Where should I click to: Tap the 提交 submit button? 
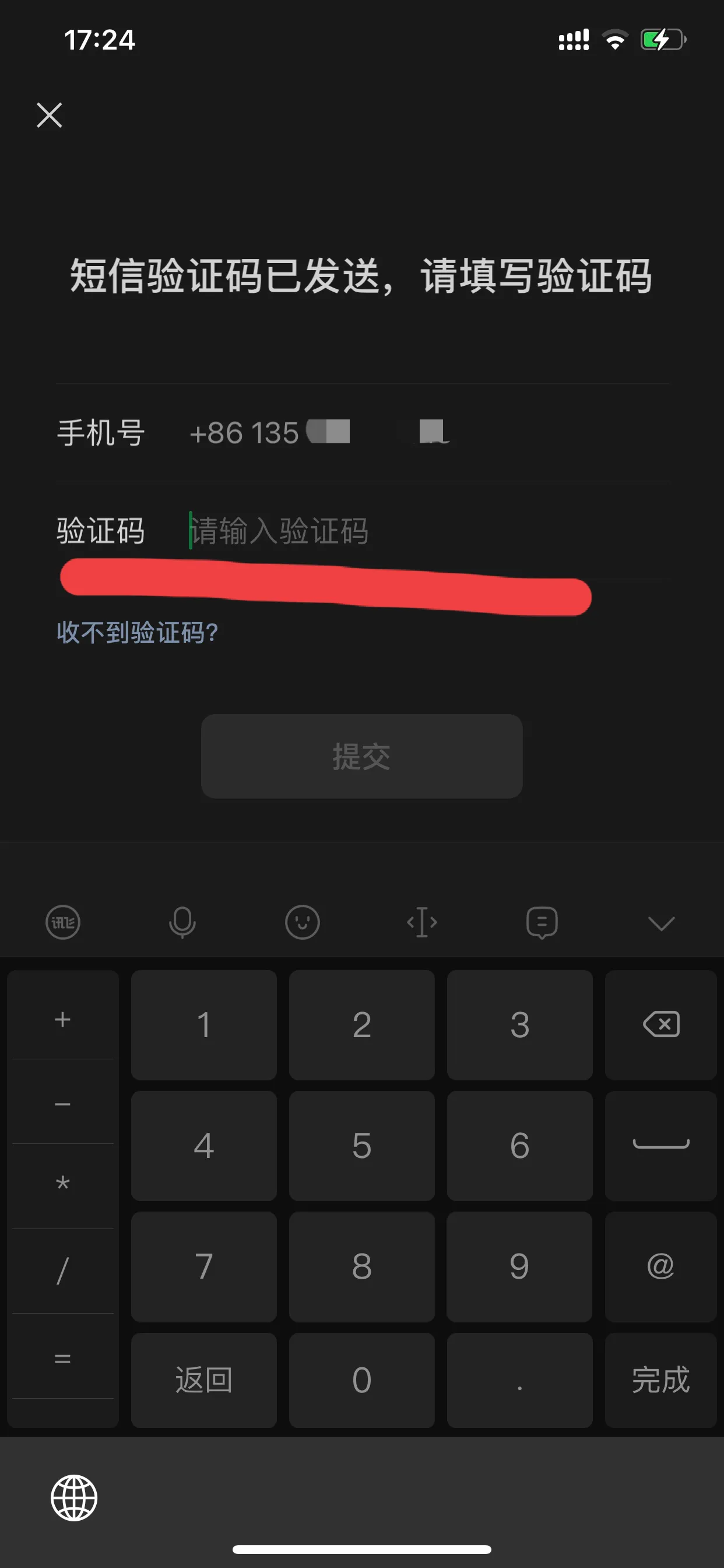(361, 756)
